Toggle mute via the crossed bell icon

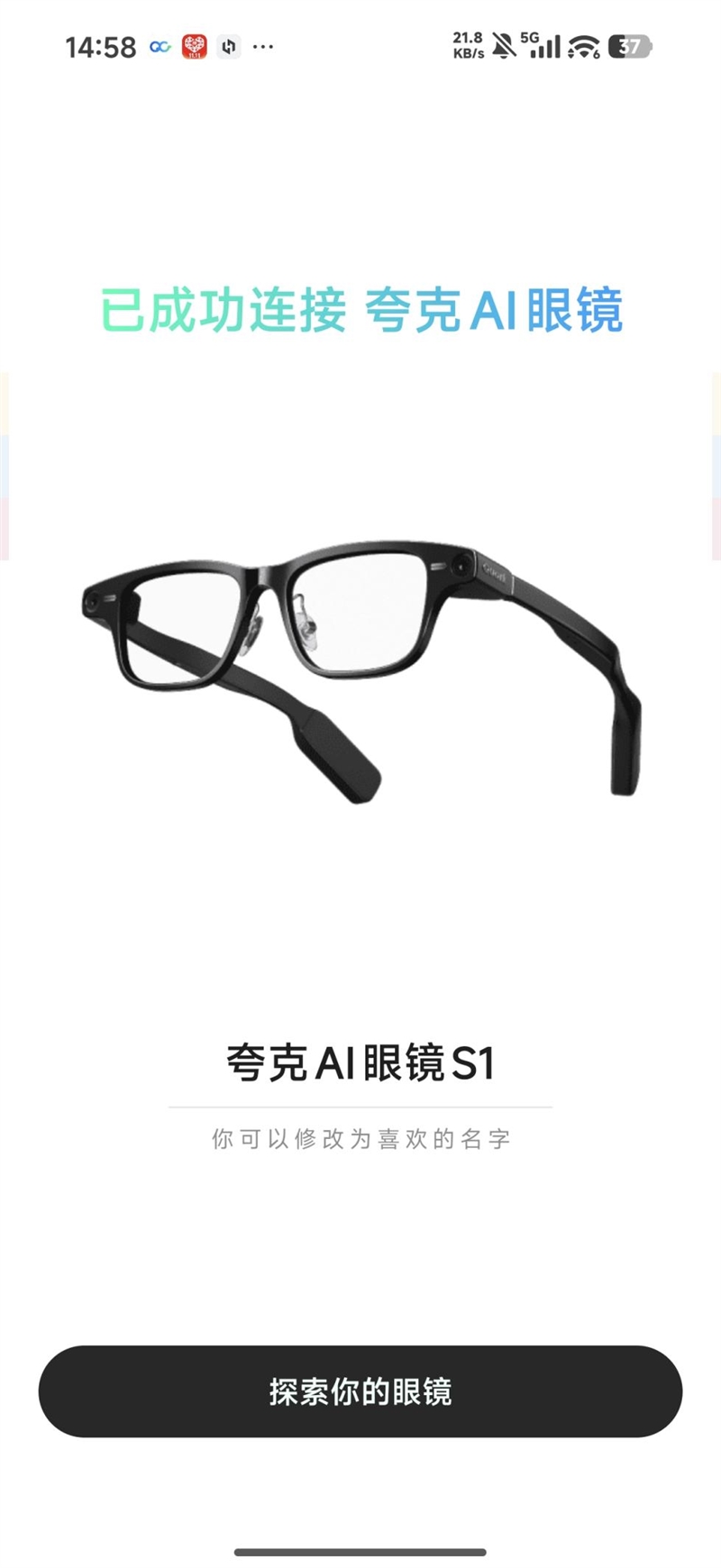click(501, 45)
